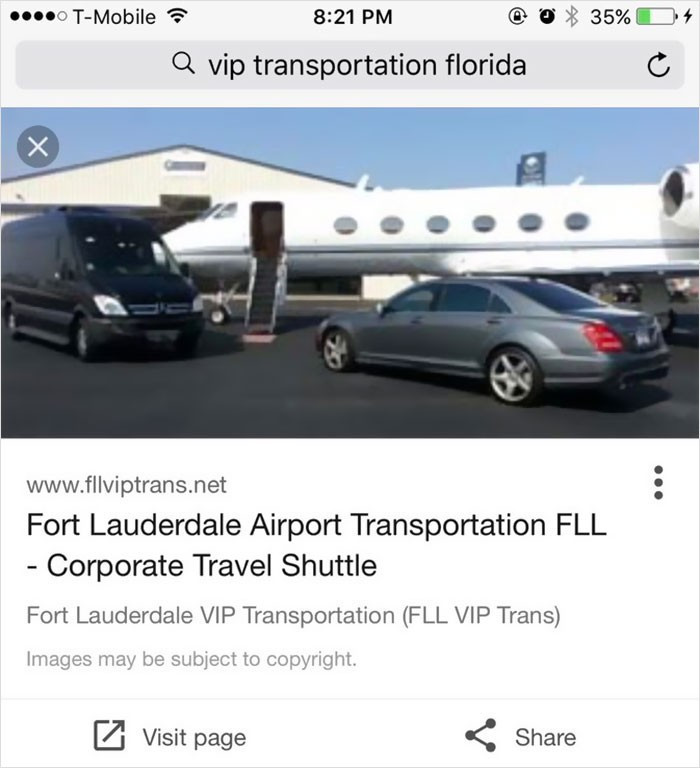Tap the search field showing vip transportation florida

pos(349,66)
